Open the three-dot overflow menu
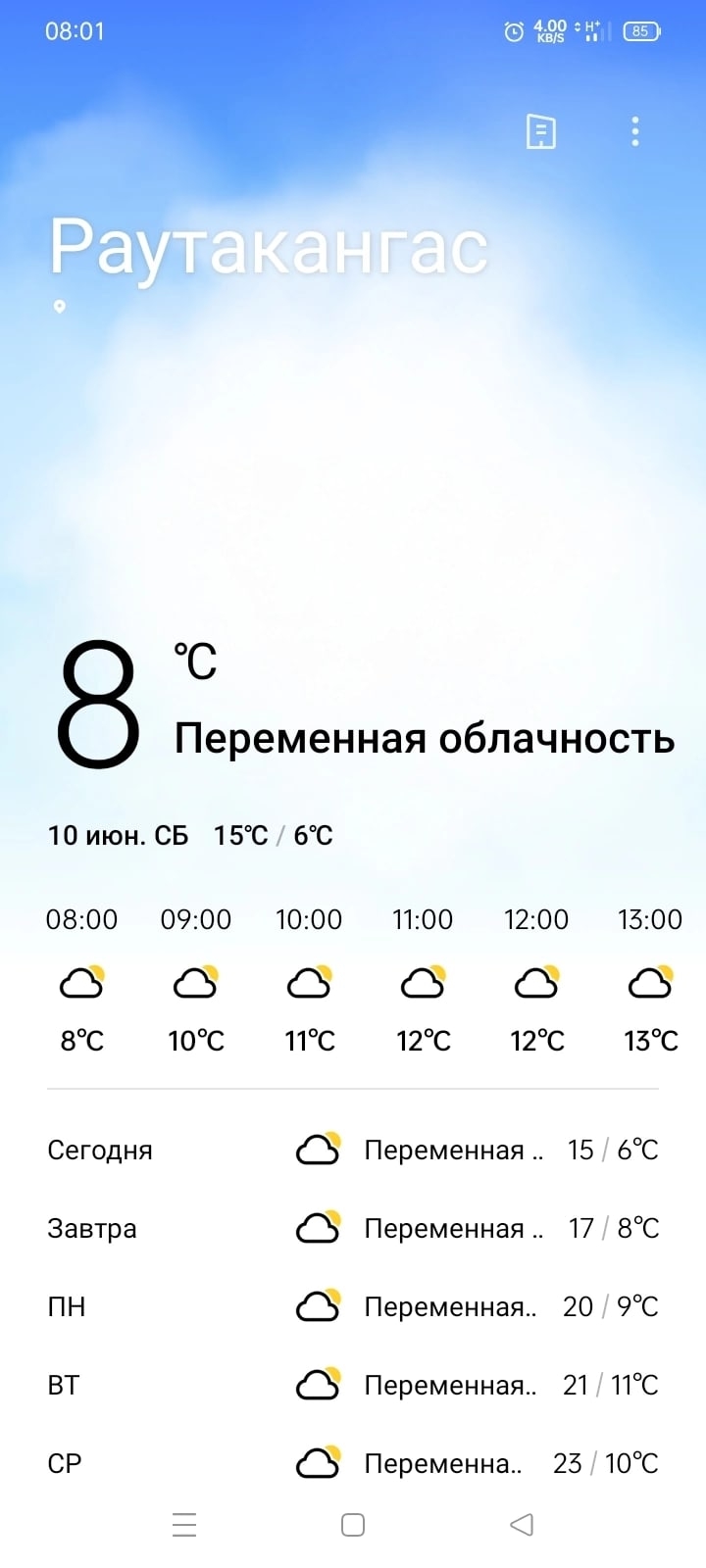Viewport: 706px width, 1568px height. point(635,131)
